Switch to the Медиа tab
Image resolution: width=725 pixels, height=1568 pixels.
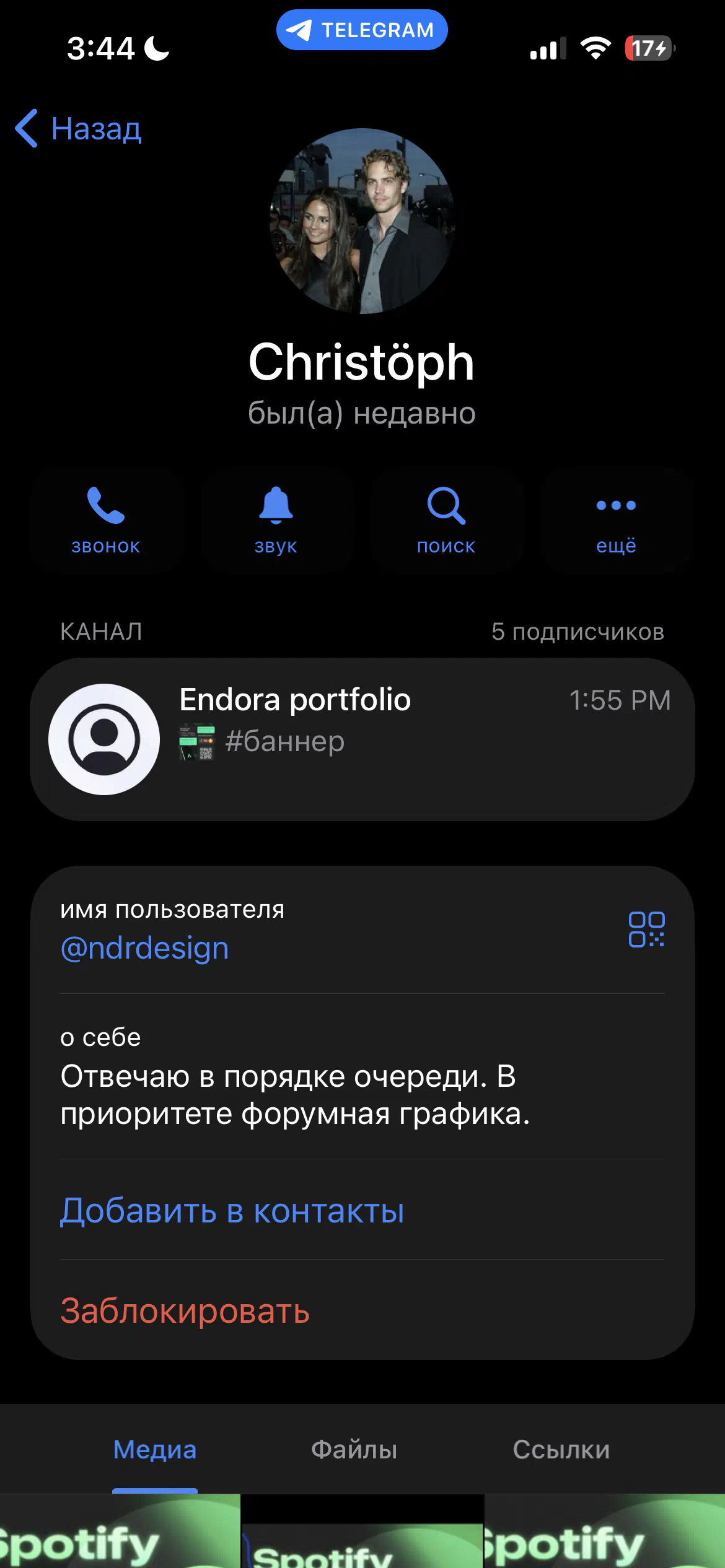(155, 1450)
